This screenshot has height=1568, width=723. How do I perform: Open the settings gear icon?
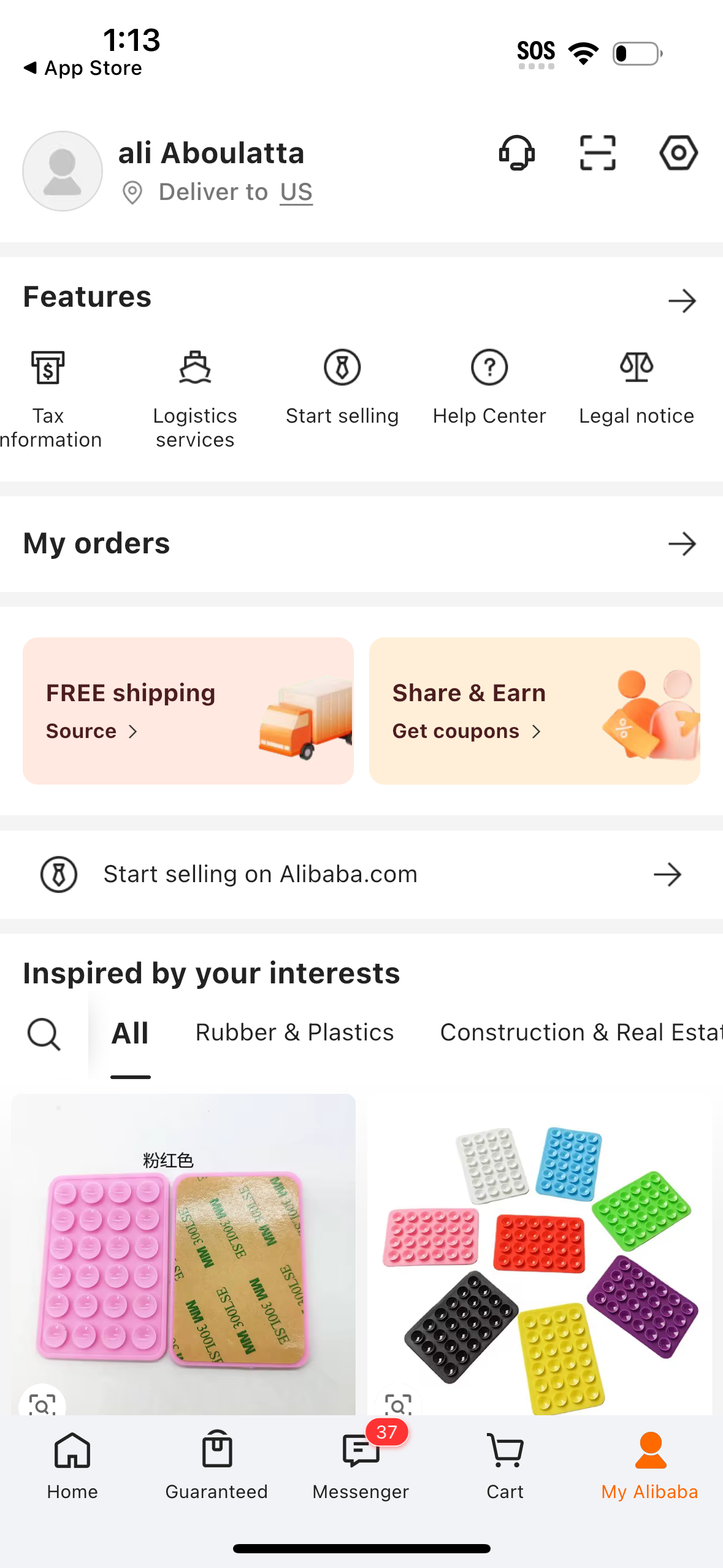click(x=678, y=153)
